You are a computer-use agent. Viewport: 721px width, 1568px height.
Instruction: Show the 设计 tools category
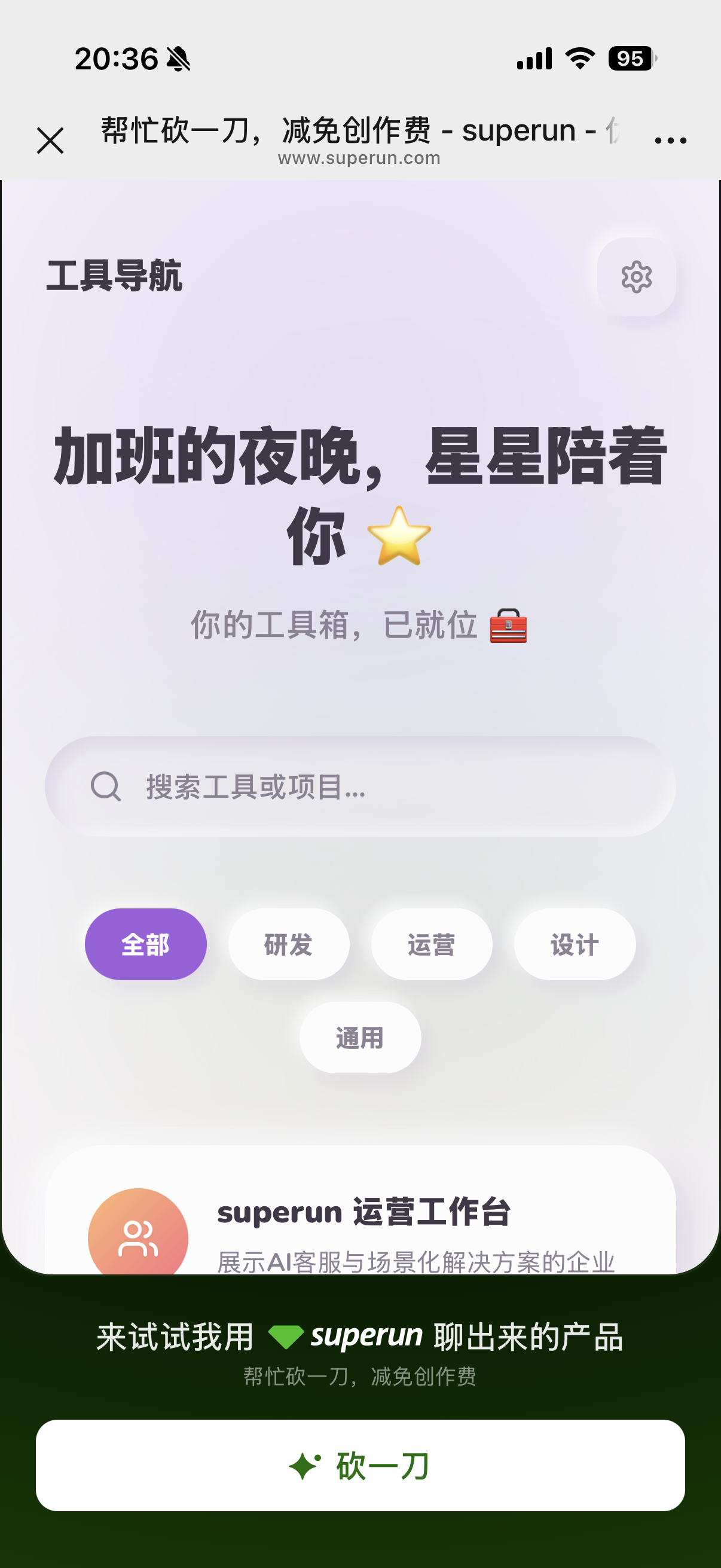pos(575,944)
